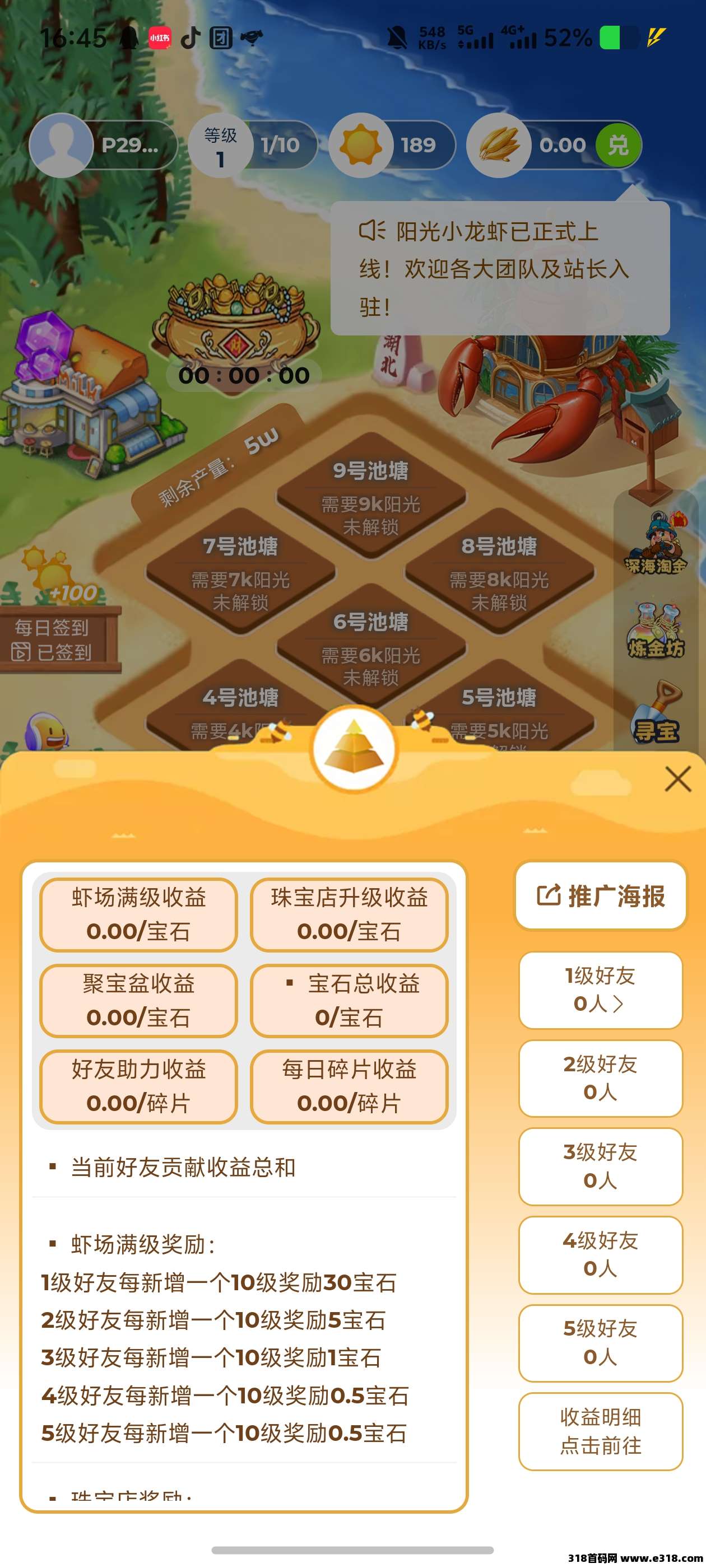Viewport: 706px width, 1568px height.
Task: Open 炼金坊 alchemy workshop
Action: click(x=656, y=630)
